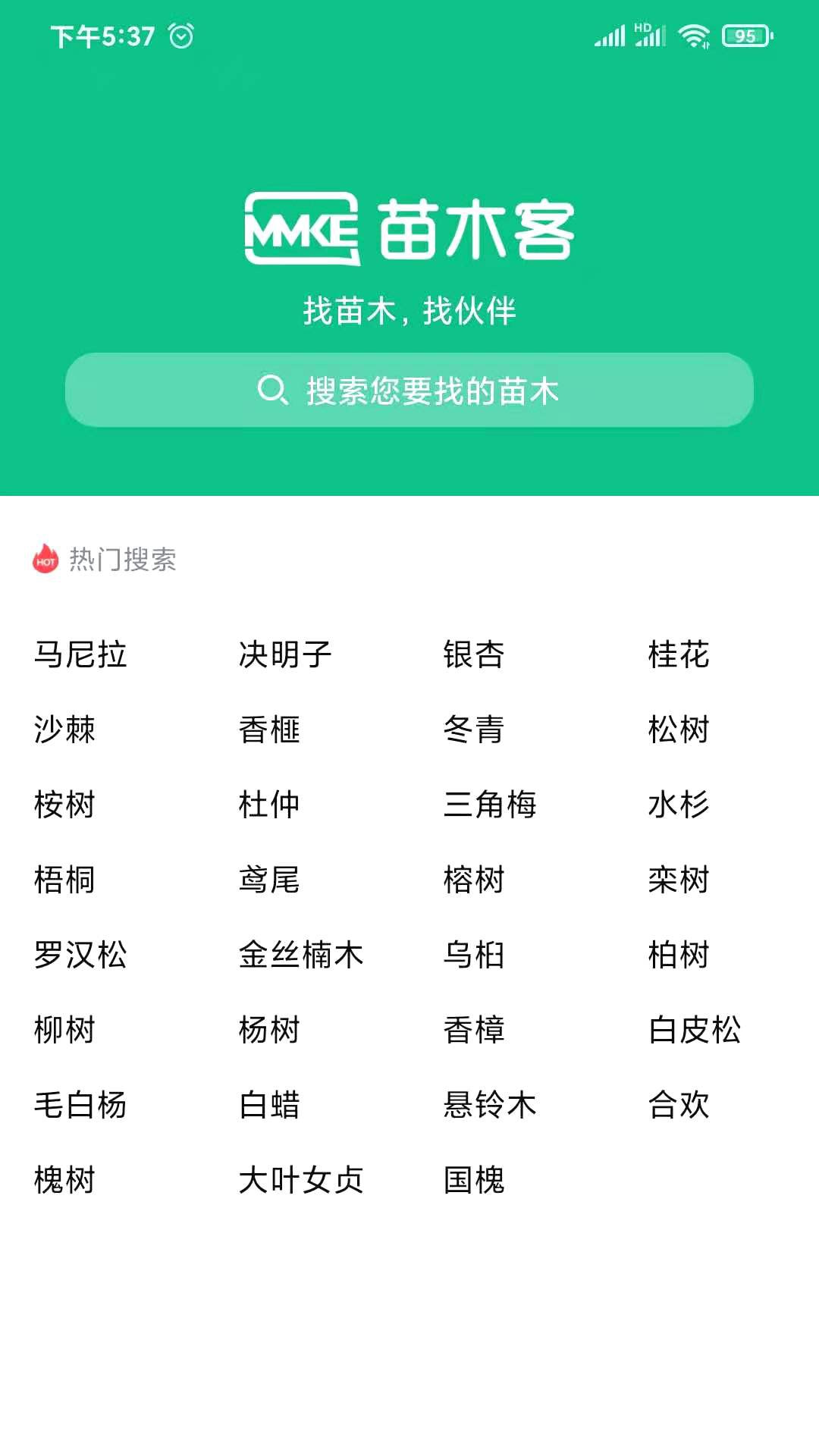
Task: Tap the 金丝楠木 keyword
Action: point(301,955)
